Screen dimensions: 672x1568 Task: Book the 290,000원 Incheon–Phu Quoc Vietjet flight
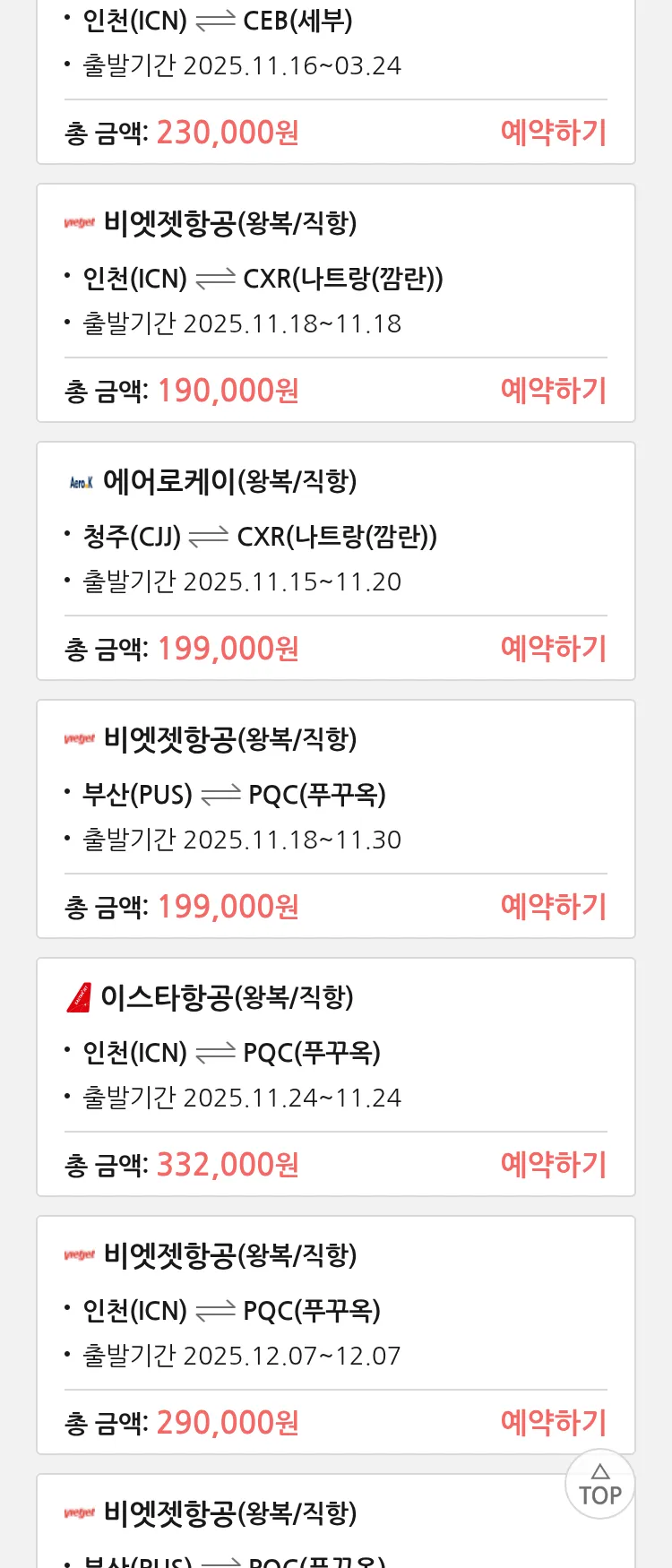point(553,1423)
